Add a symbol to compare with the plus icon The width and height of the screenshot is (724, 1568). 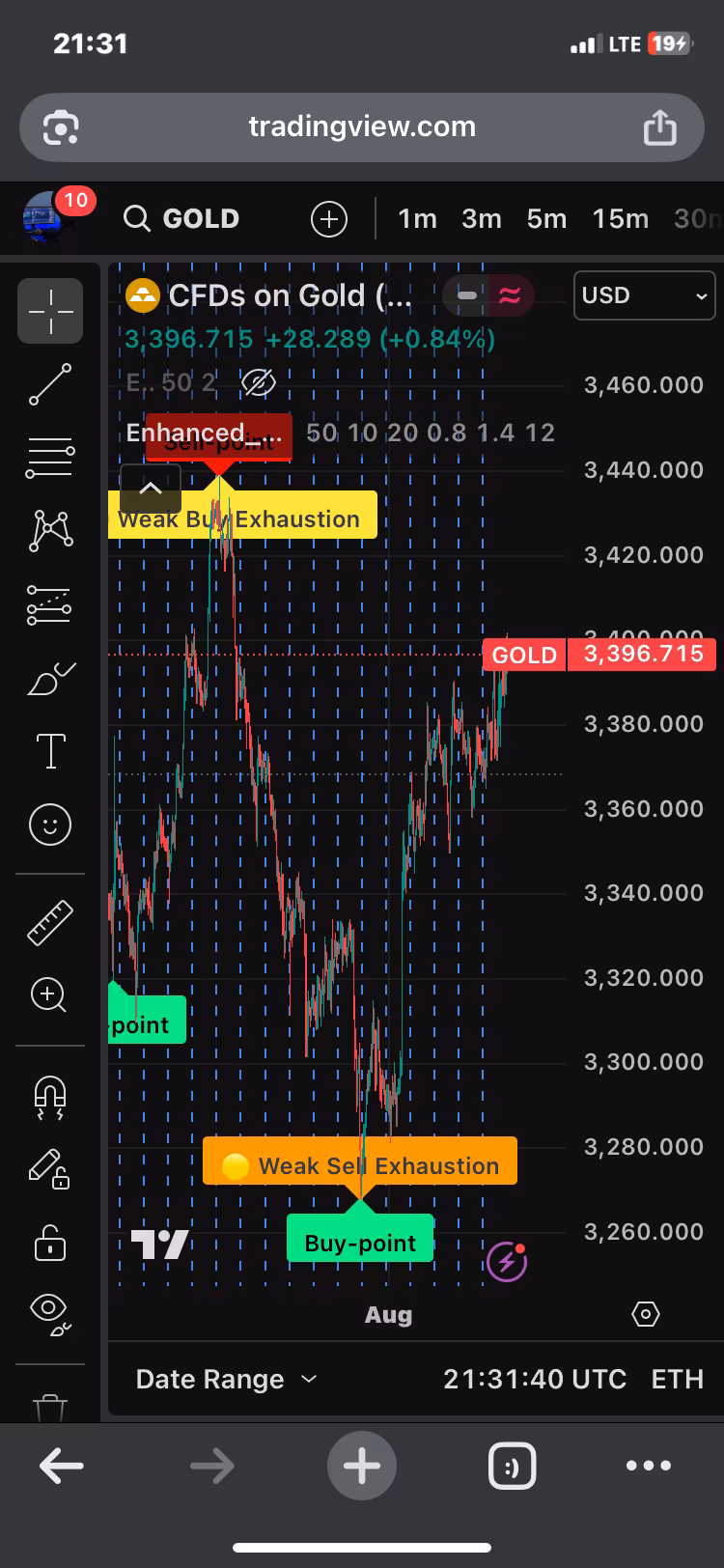click(x=329, y=219)
